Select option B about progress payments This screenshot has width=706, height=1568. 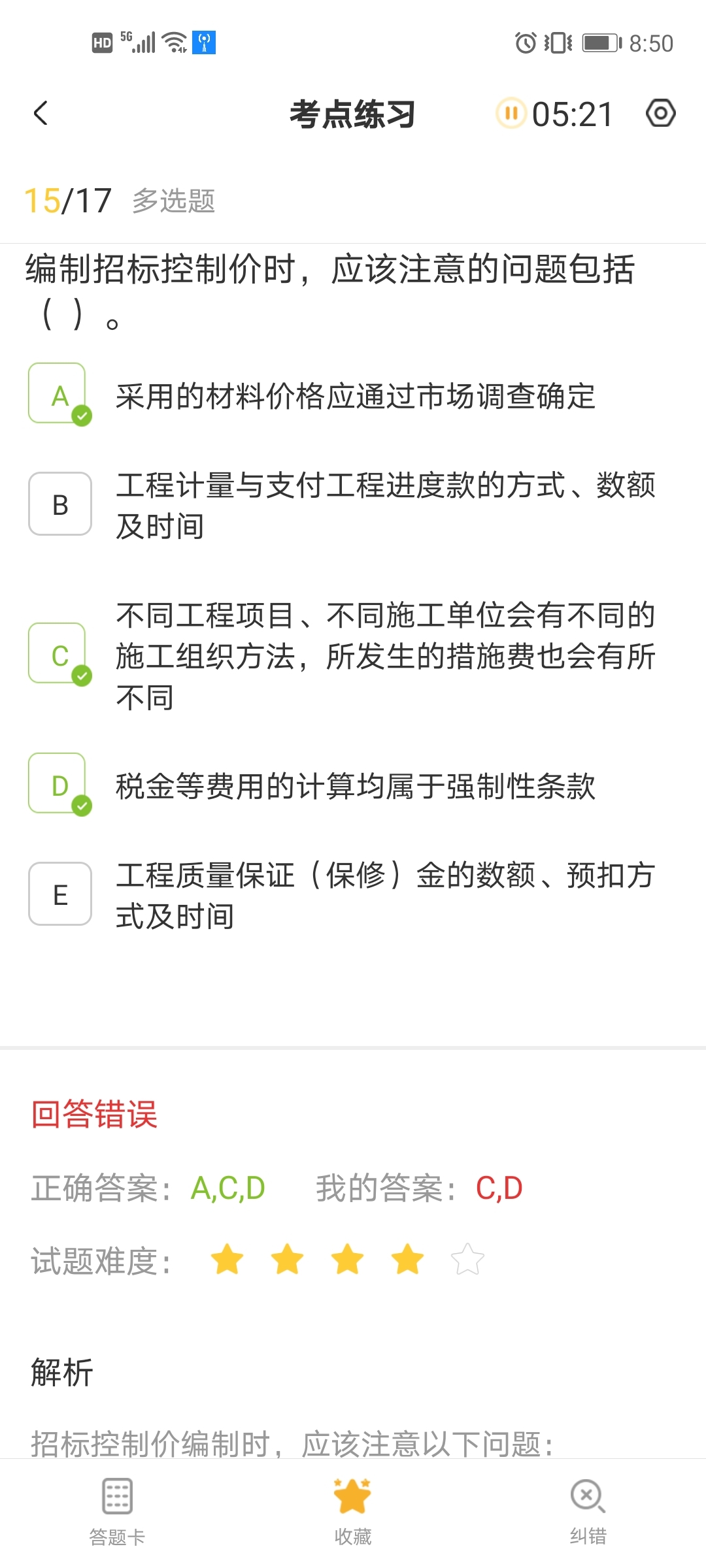tap(60, 504)
